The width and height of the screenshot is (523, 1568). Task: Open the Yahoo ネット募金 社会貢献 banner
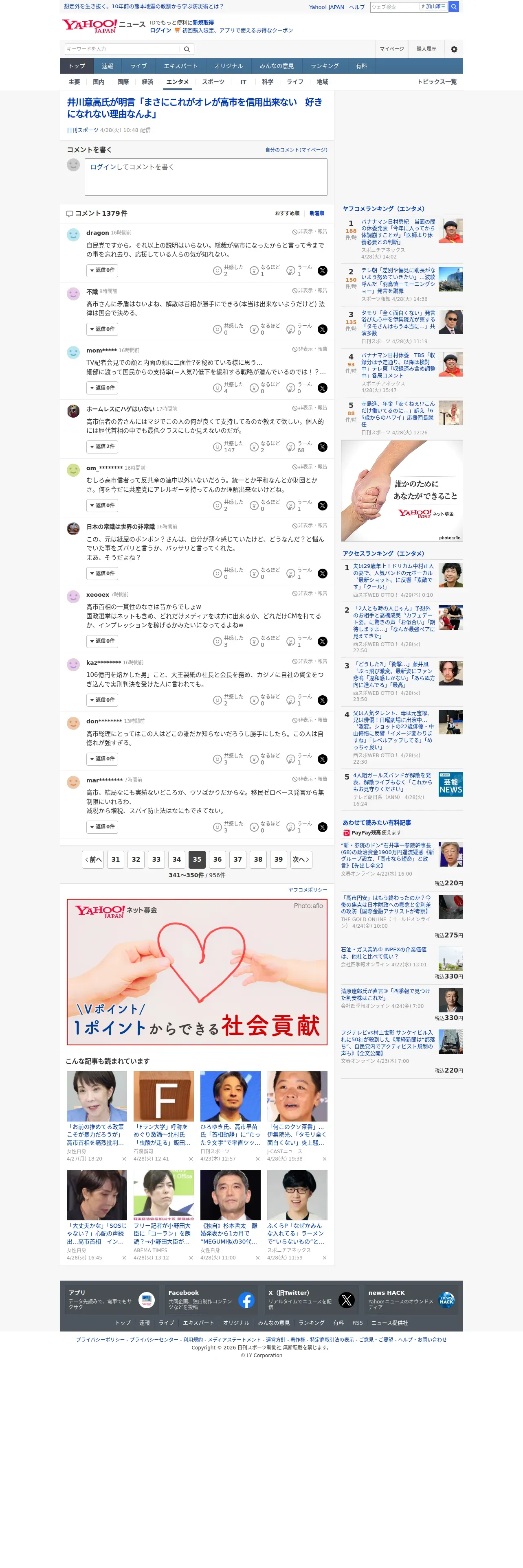click(197, 972)
